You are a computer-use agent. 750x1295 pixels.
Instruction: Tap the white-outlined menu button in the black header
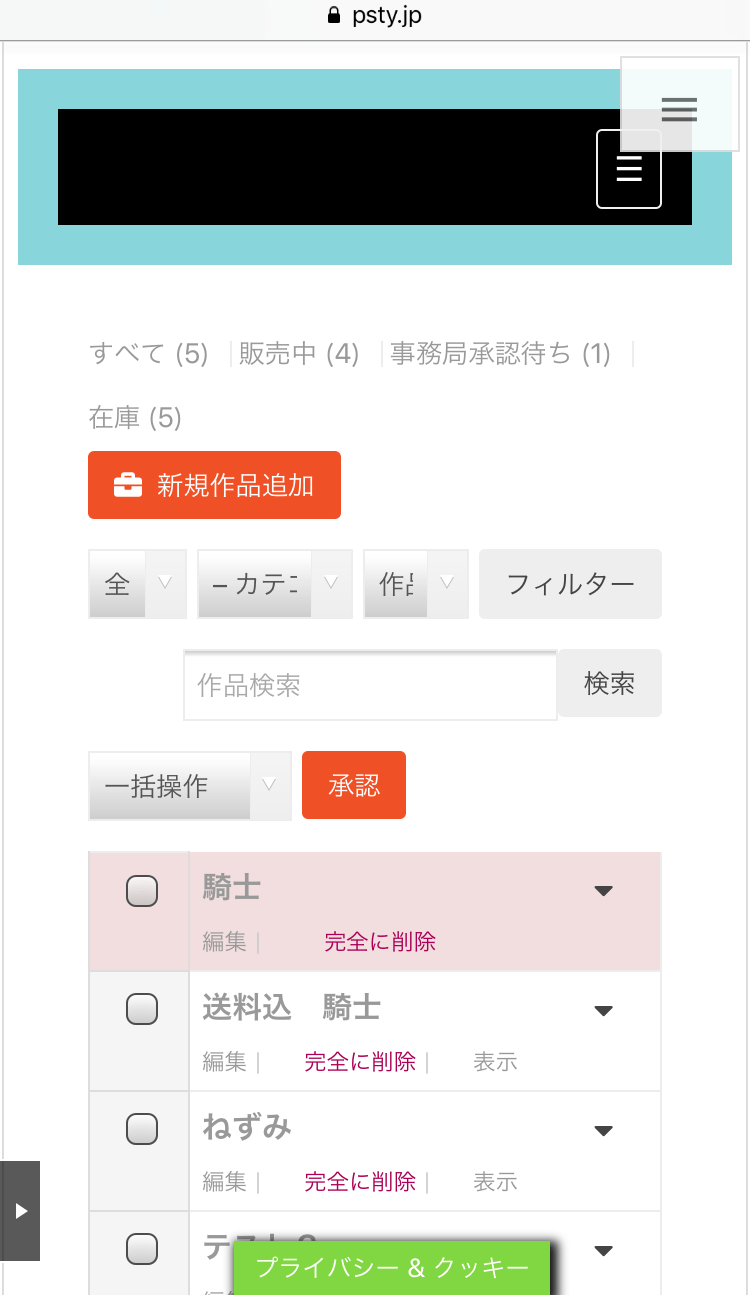(x=629, y=169)
